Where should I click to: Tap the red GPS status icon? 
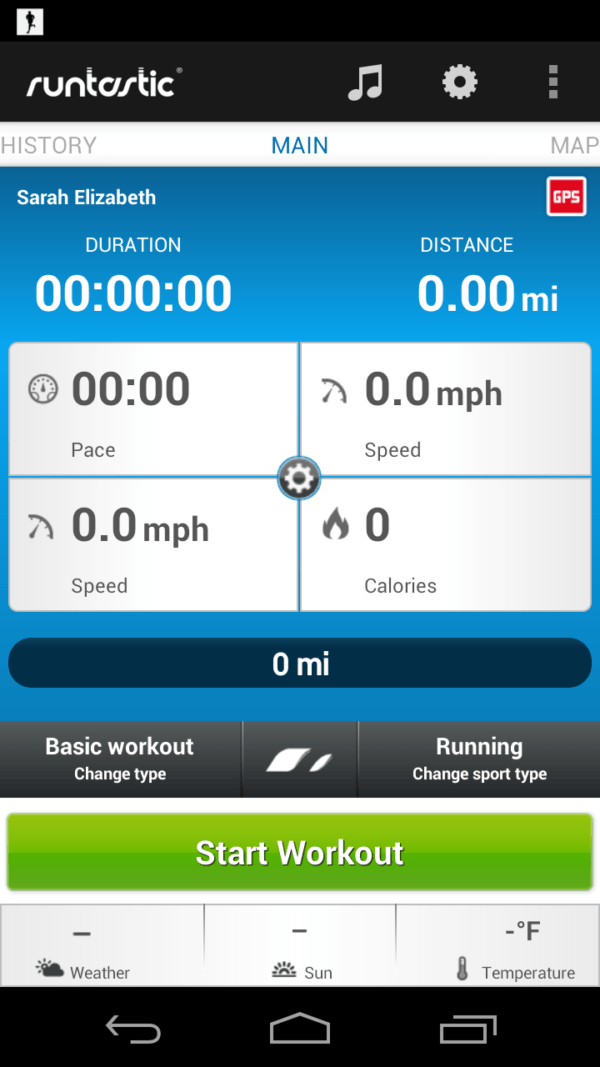(566, 197)
